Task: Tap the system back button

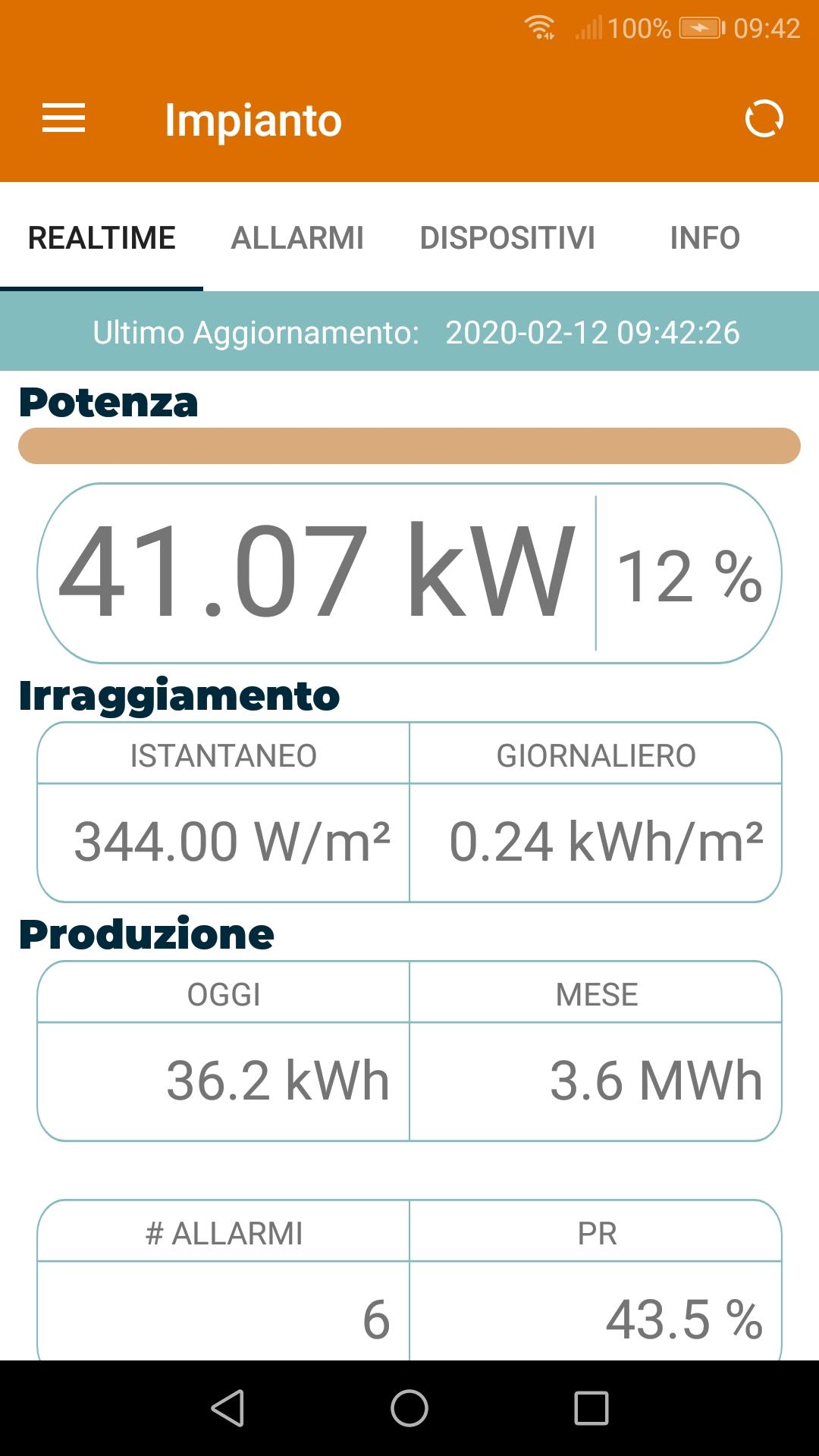Action: [x=227, y=1408]
